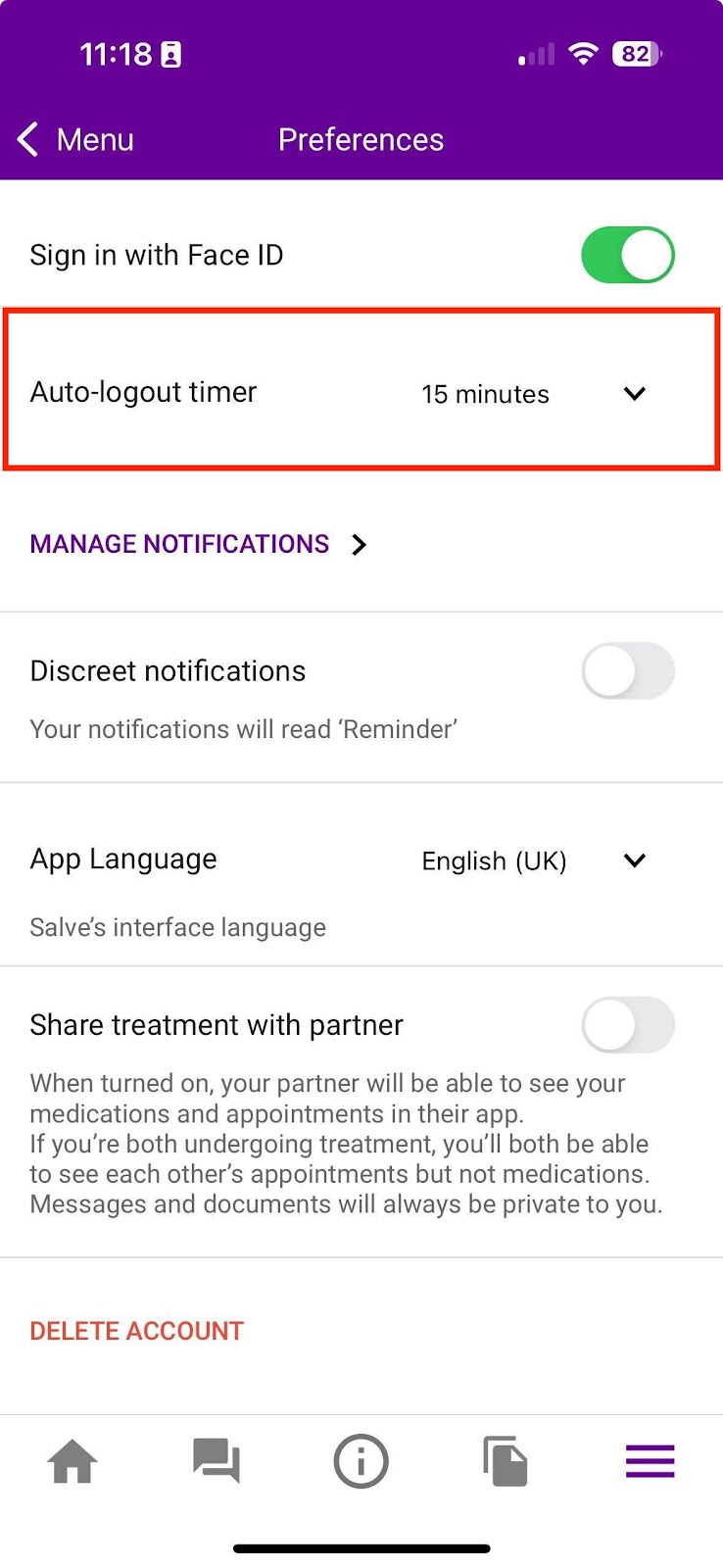Turn on Discreet notifications
Screen dimensions: 723x1568
[628, 671]
